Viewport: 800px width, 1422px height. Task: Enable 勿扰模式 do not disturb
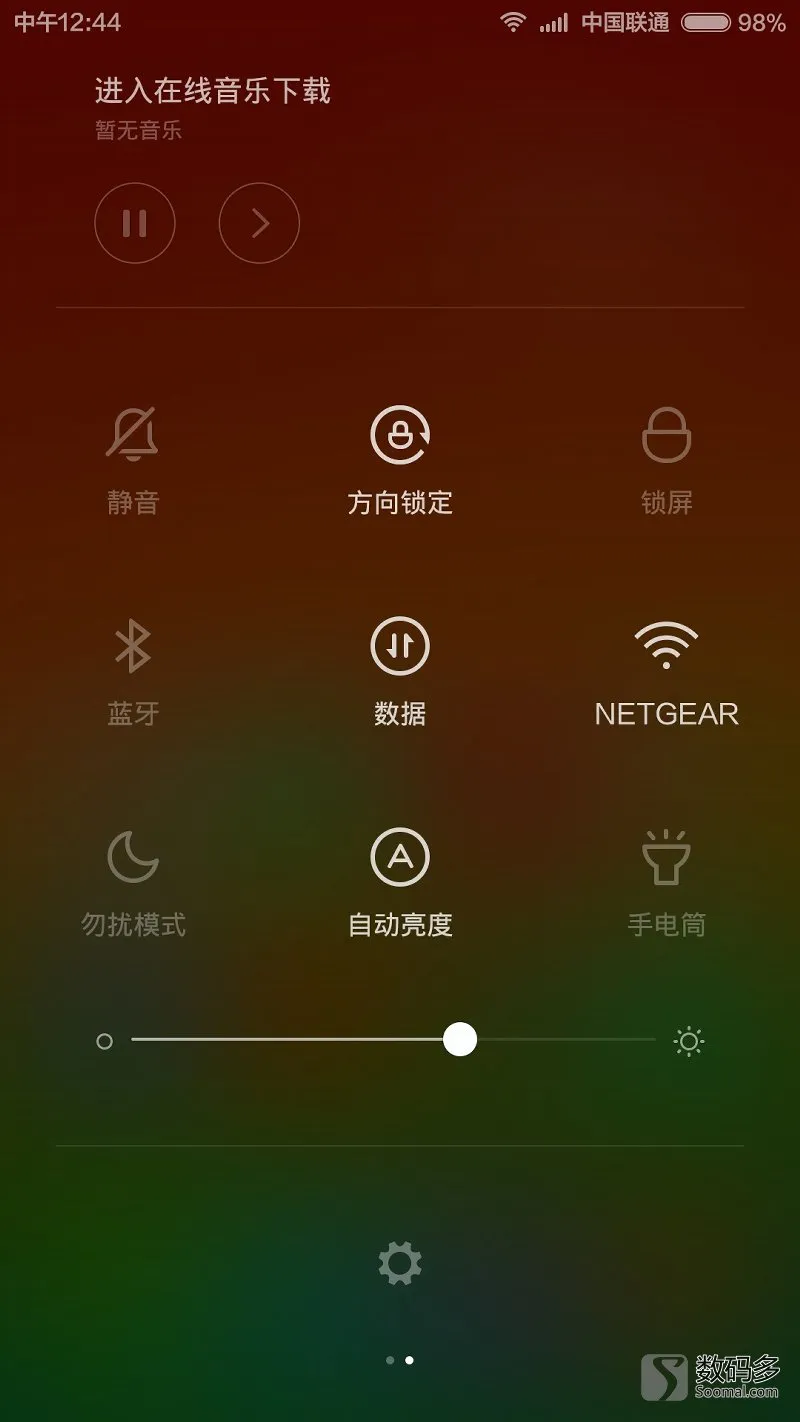coord(133,883)
